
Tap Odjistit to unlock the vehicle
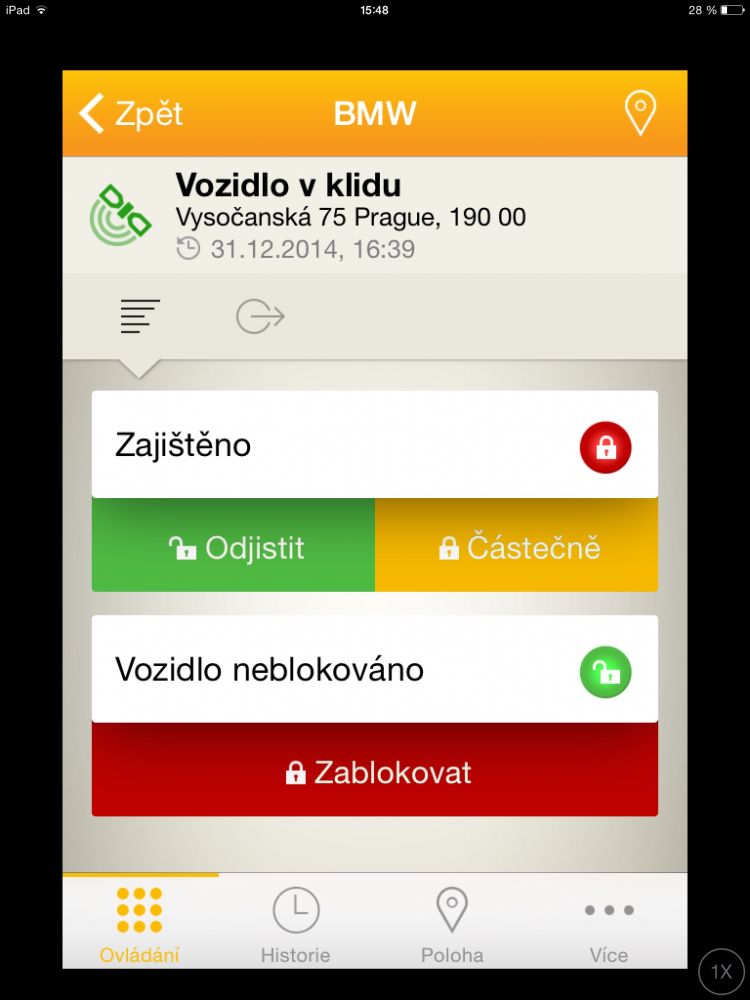pos(233,546)
